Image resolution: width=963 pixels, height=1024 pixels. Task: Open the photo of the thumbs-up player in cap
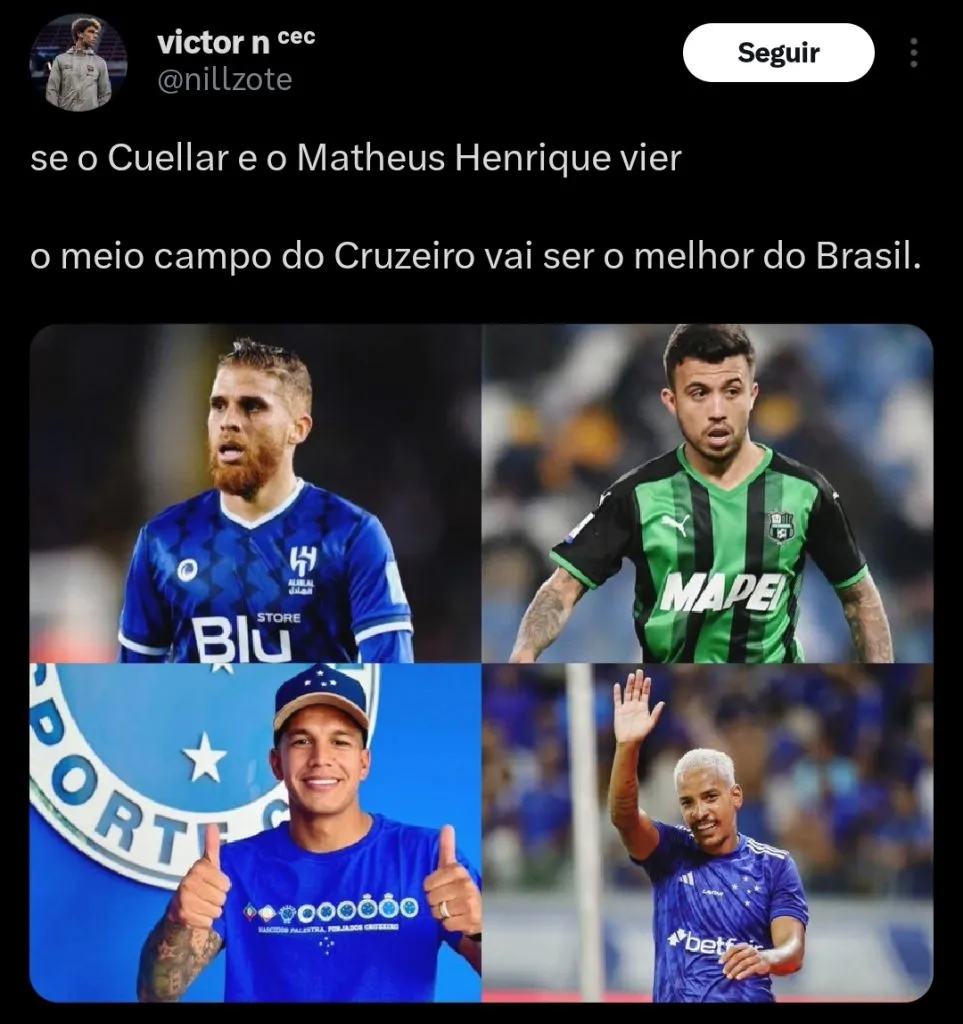[255, 833]
